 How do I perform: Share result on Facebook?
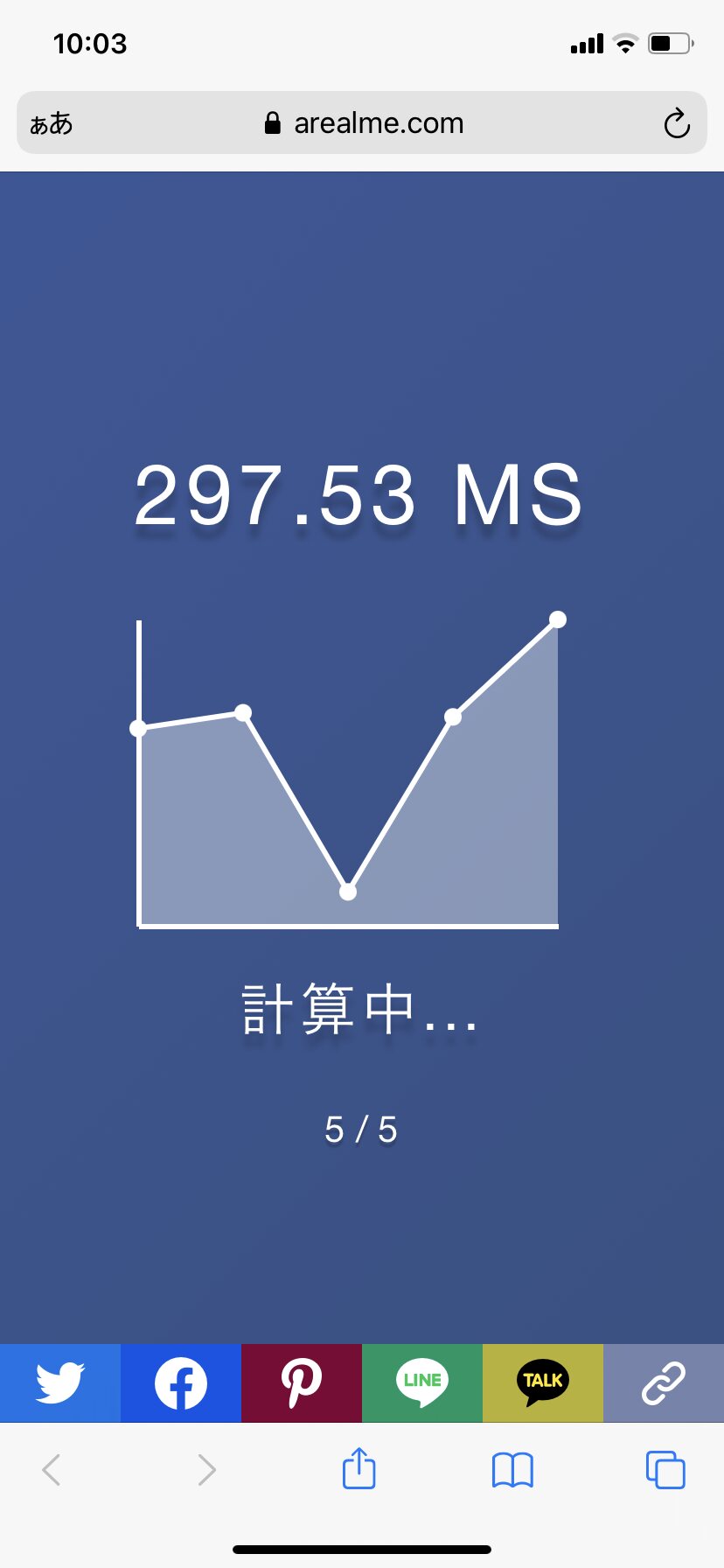click(x=181, y=1382)
